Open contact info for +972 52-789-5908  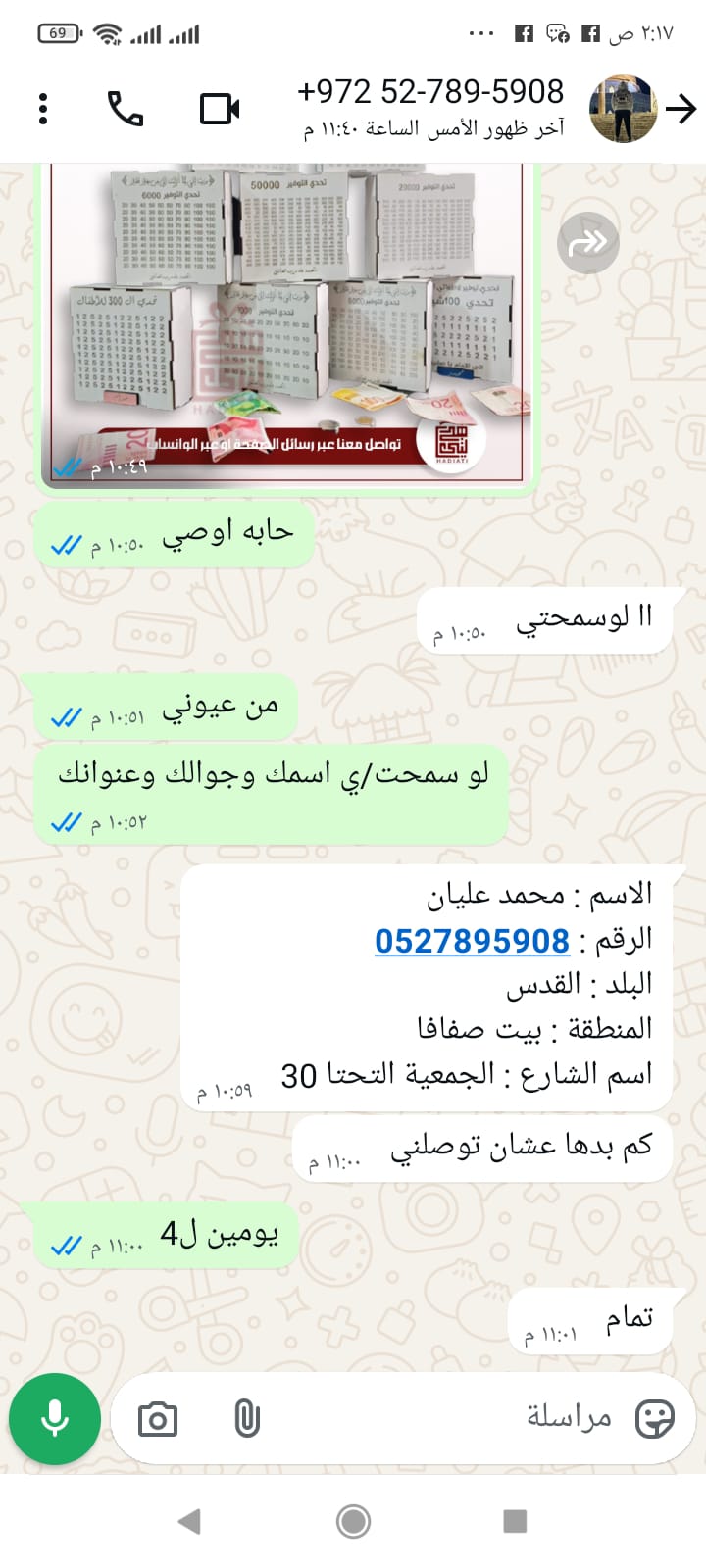click(x=431, y=108)
